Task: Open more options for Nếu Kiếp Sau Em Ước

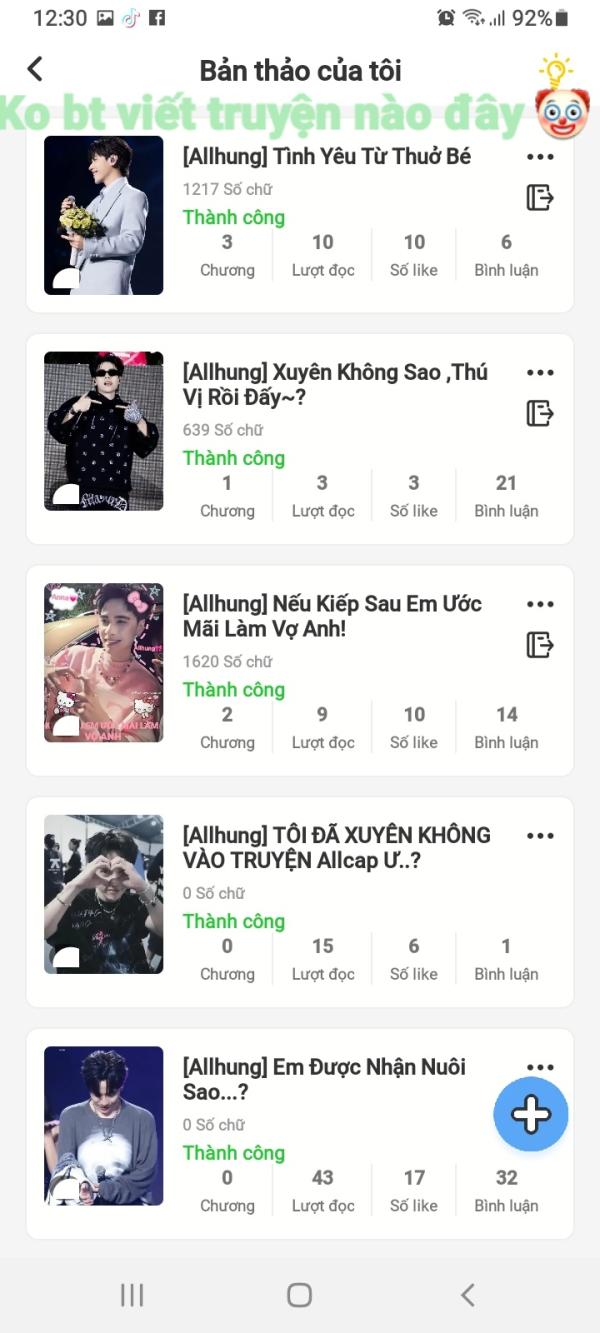Action: [540, 605]
